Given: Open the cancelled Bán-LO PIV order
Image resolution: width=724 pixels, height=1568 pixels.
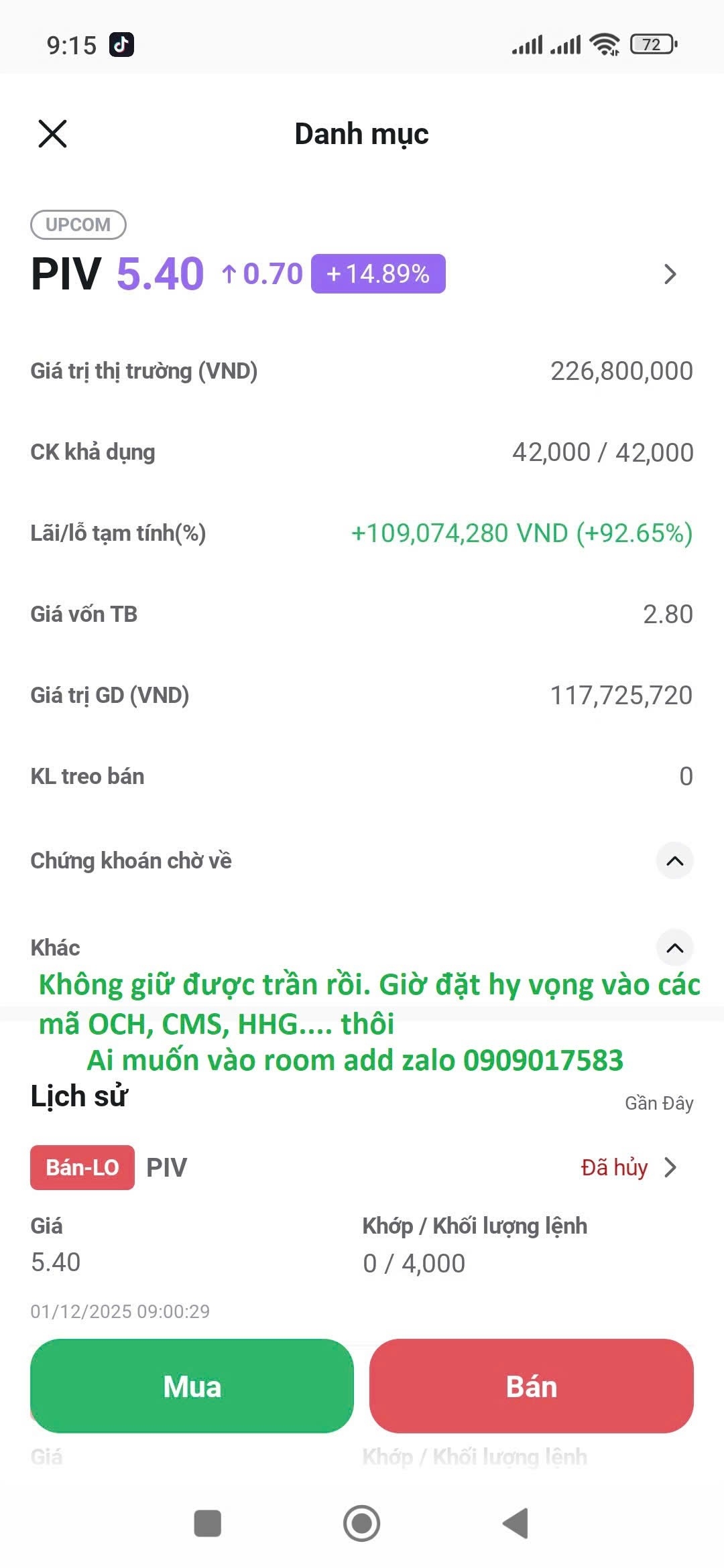Looking at the screenshot, I should [669, 1168].
